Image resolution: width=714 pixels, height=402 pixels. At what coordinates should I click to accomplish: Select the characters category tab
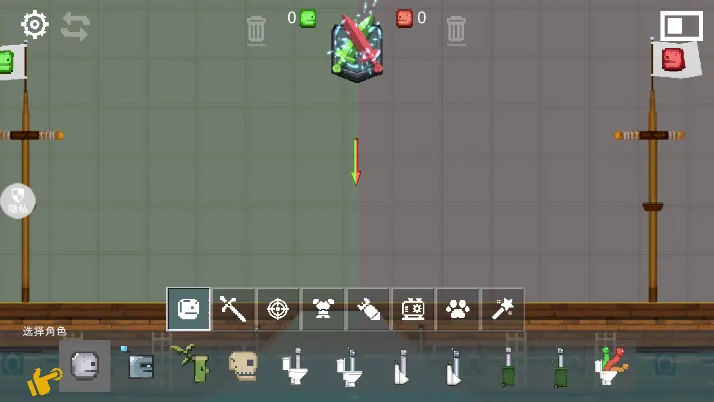pyautogui.click(x=189, y=310)
